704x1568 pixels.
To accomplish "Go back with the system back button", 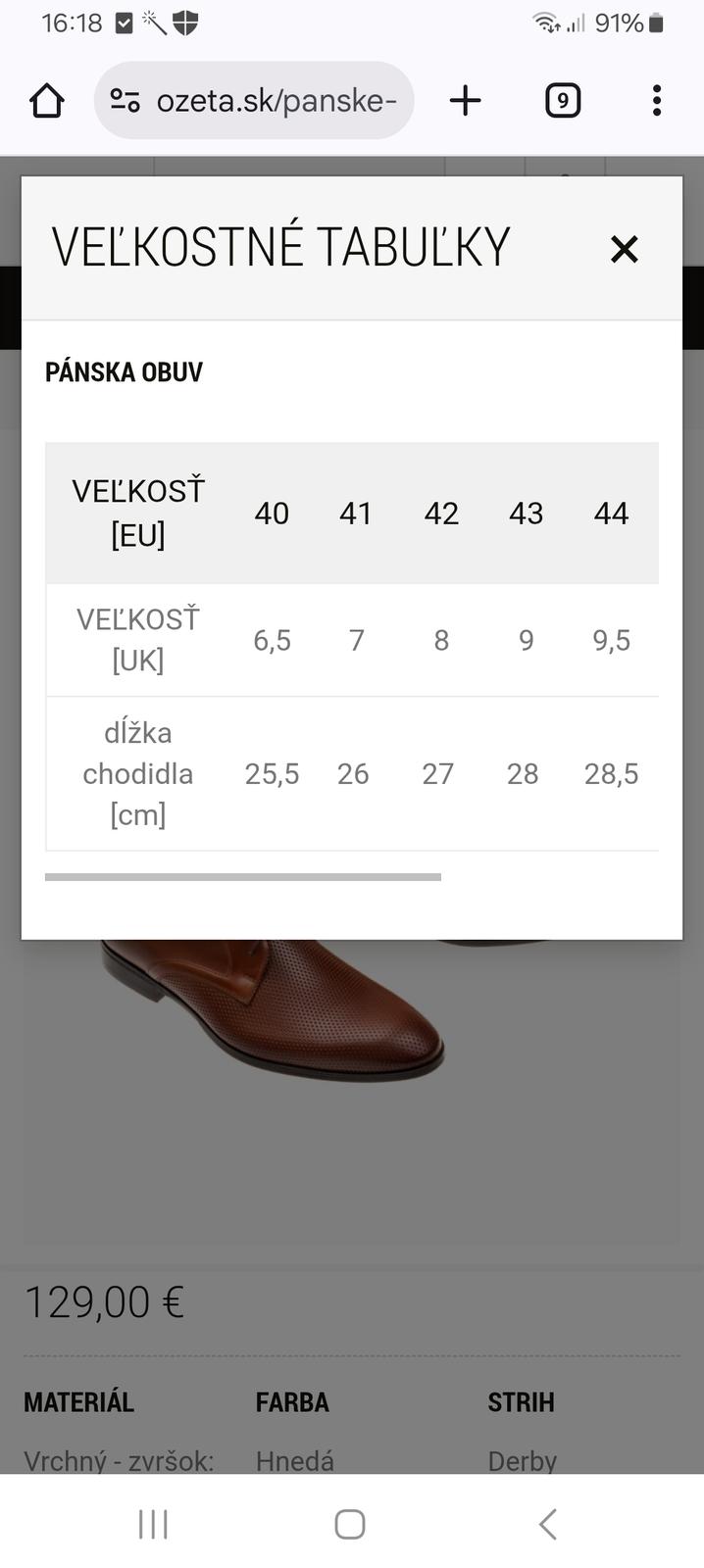I will 548,1524.
